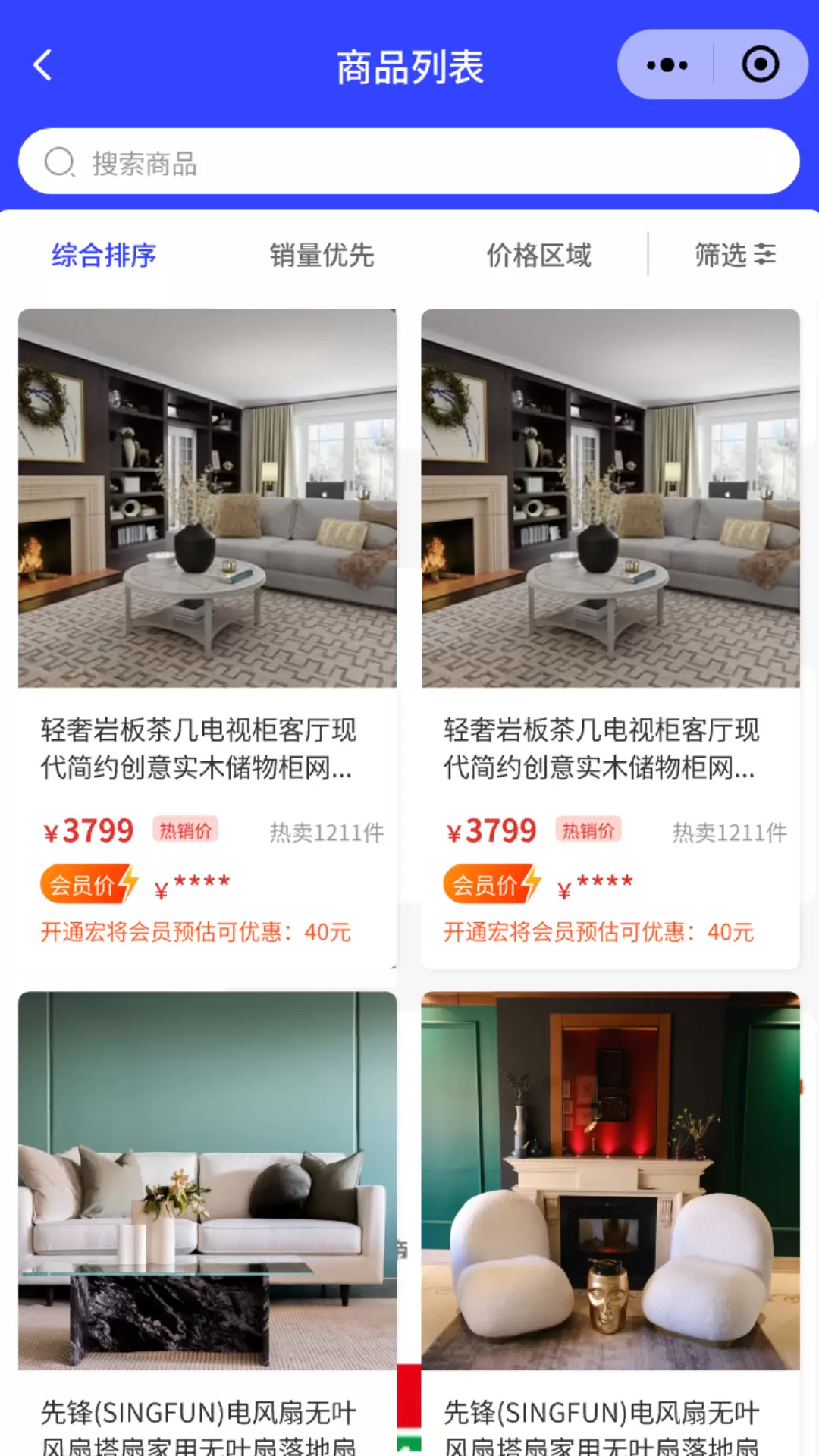Image resolution: width=819 pixels, height=1456 pixels.
Task: Open the second 轻奢岩板茶几电视柜 product card on the right
Action: pos(610,639)
